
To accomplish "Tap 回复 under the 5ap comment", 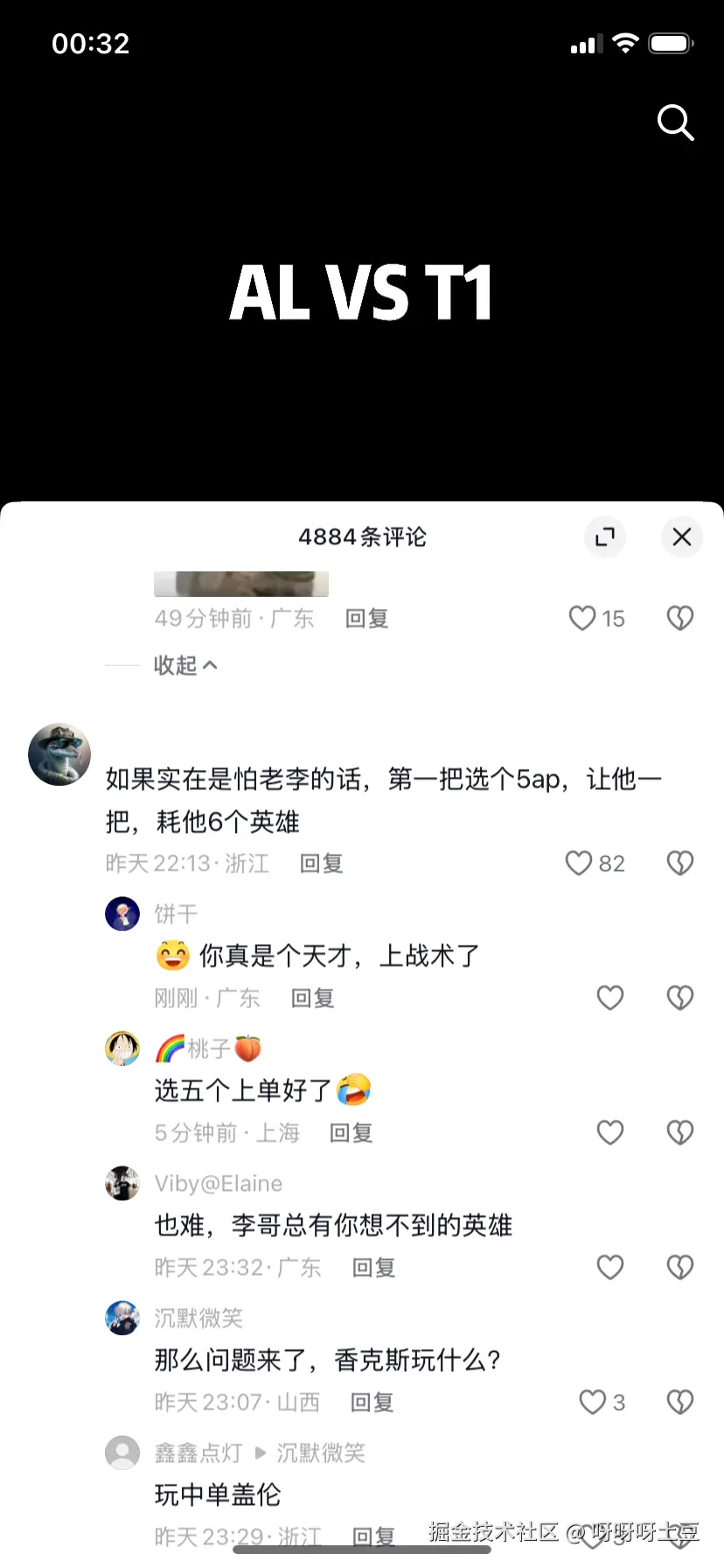I will coord(321,864).
